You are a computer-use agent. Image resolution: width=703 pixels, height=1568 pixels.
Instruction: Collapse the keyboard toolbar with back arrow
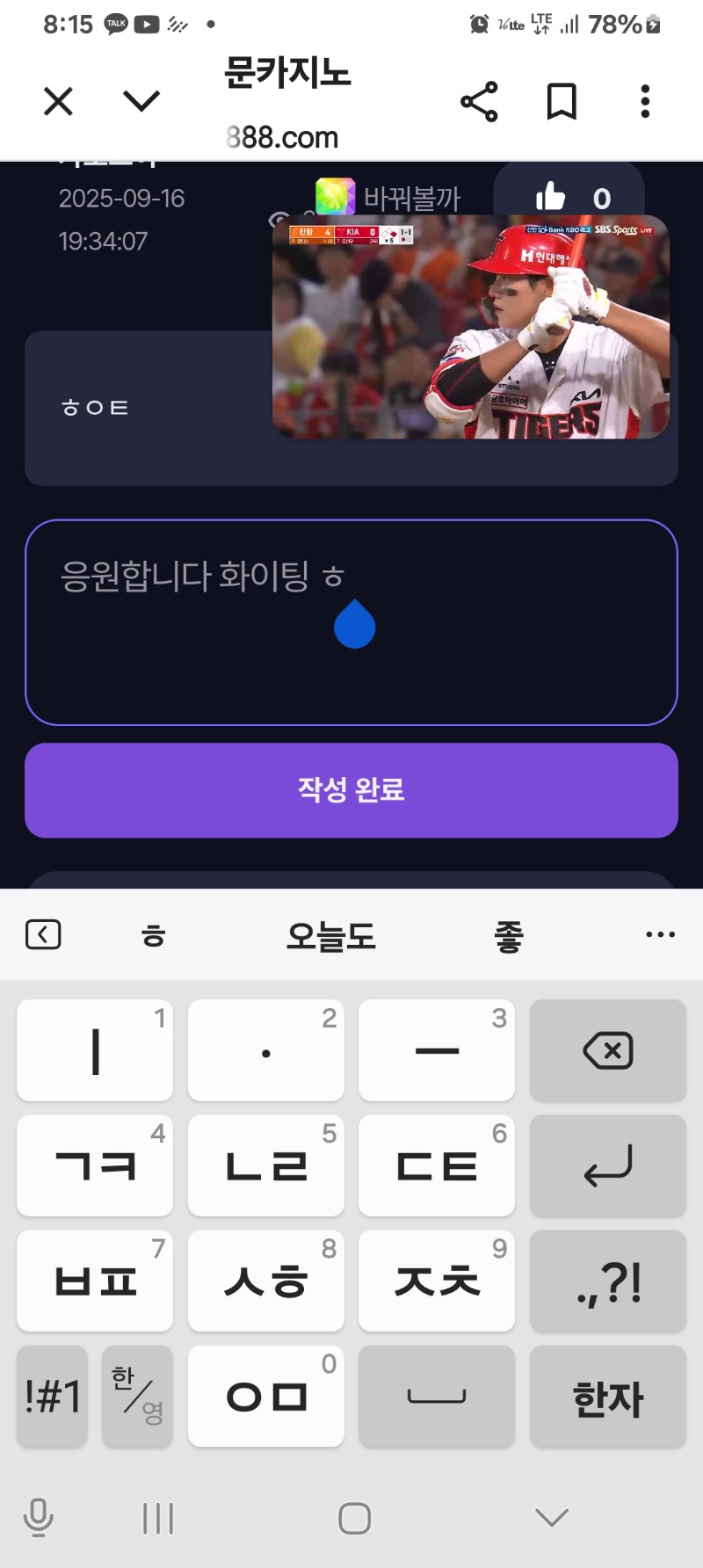point(43,934)
